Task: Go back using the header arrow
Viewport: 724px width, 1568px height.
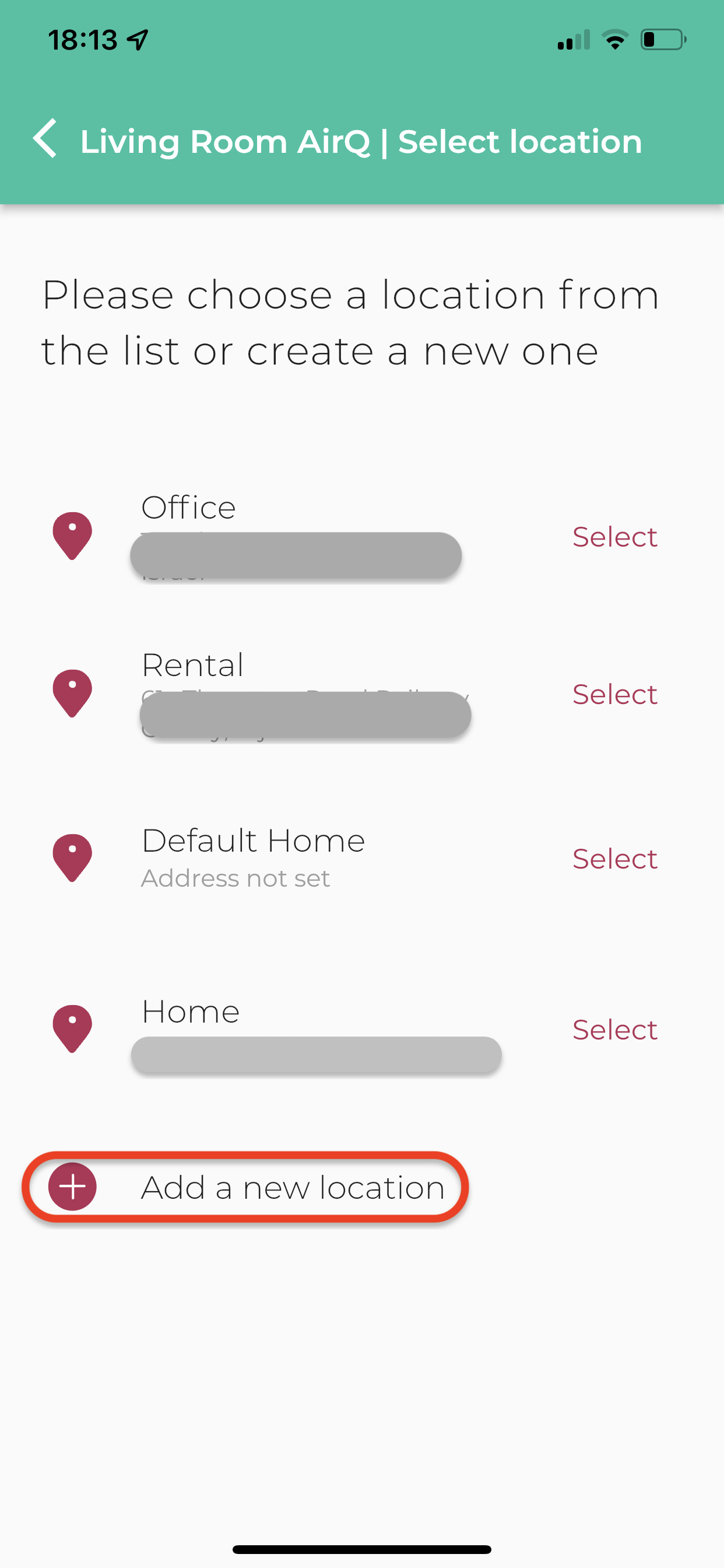Action: pos(45,139)
